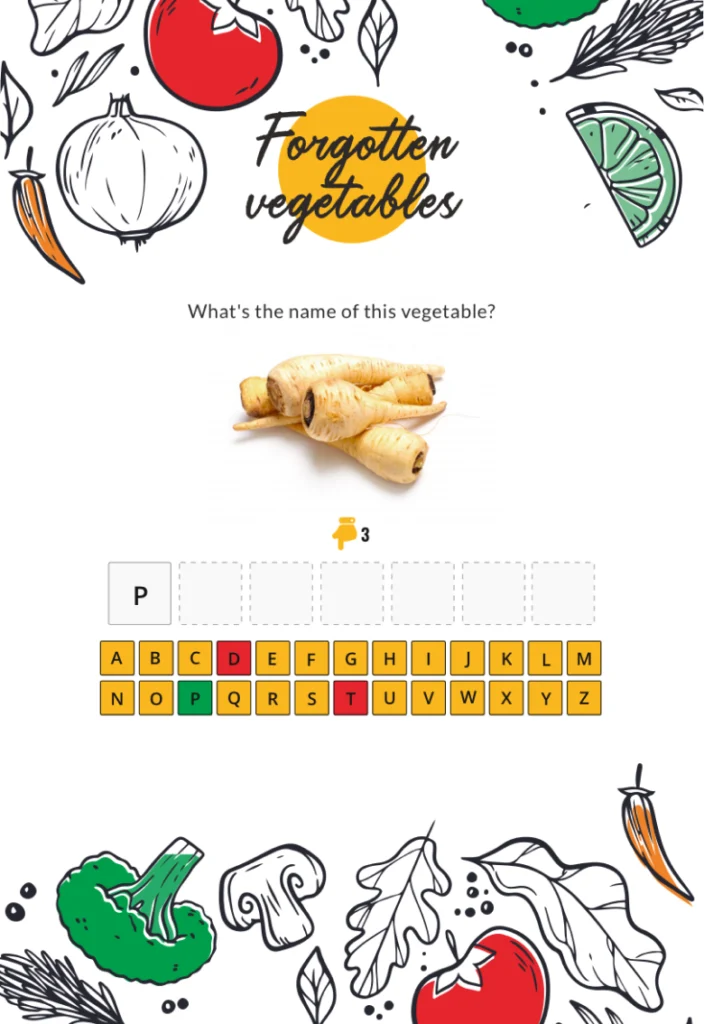Tap the S letter tile
The width and height of the screenshot is (704, 1024).
pyautogui.click(x=312, y=698)
